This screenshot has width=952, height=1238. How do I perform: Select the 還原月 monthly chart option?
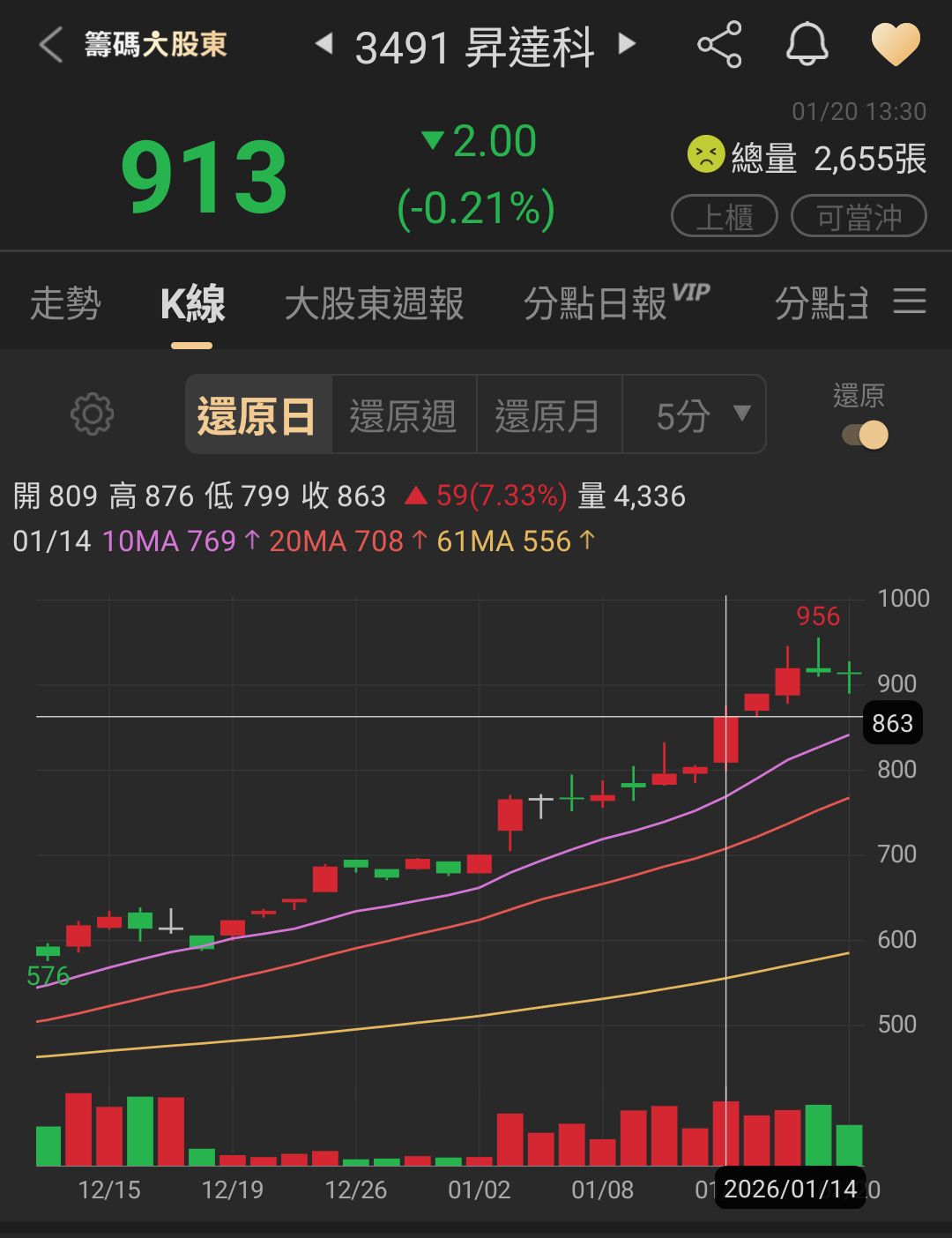(548, 414)
